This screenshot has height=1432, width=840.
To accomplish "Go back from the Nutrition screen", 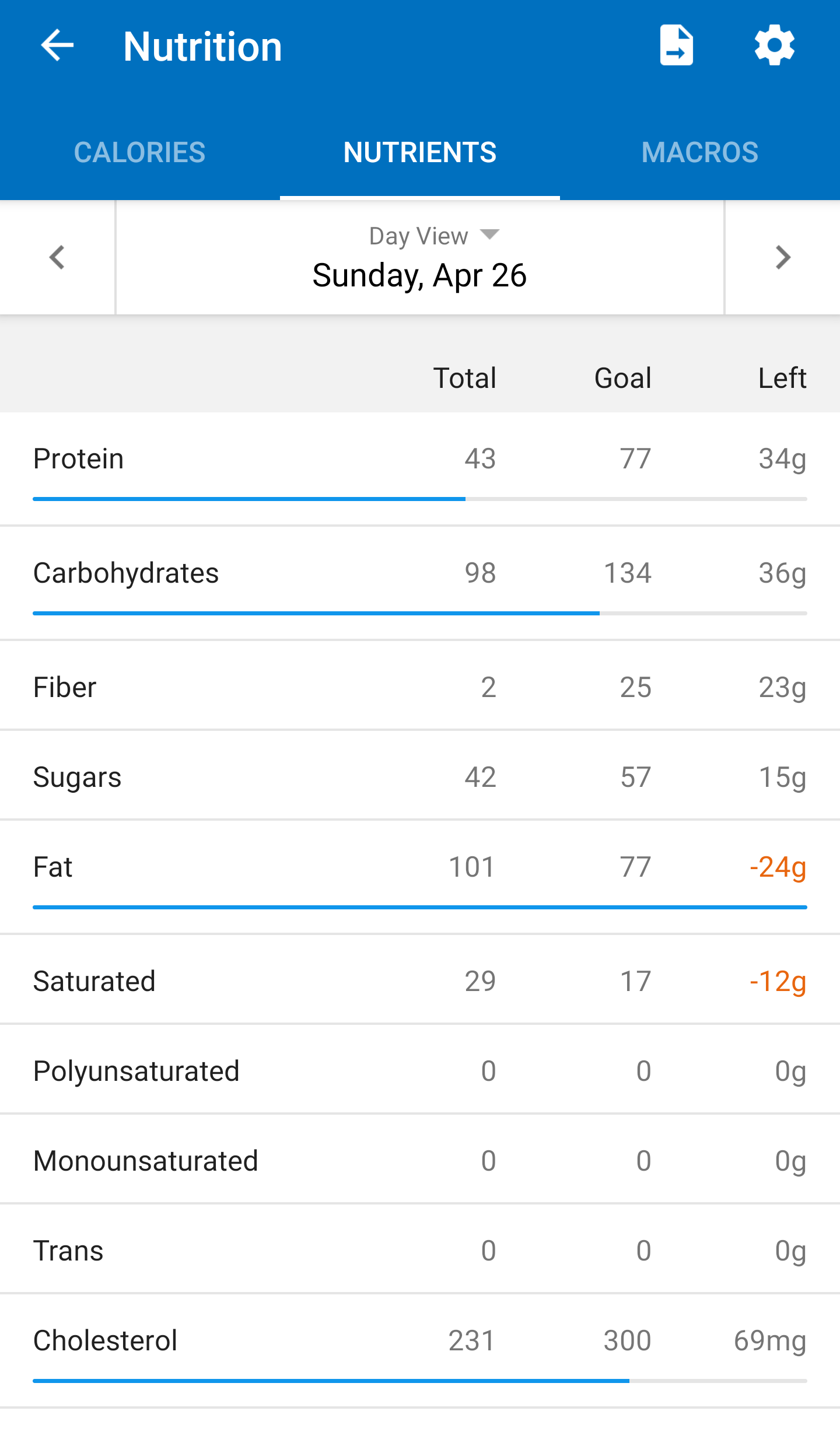I will pyautogui.click(x=57, y=45).
